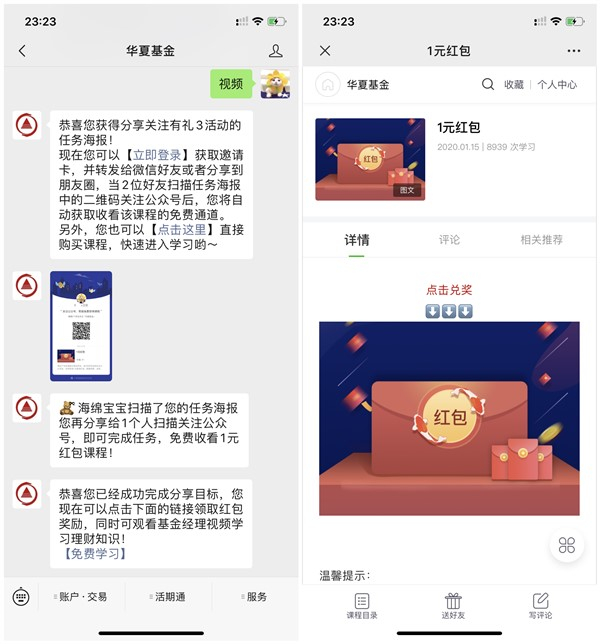
Task: Open the 服务 menu
Action: (255, 597)
